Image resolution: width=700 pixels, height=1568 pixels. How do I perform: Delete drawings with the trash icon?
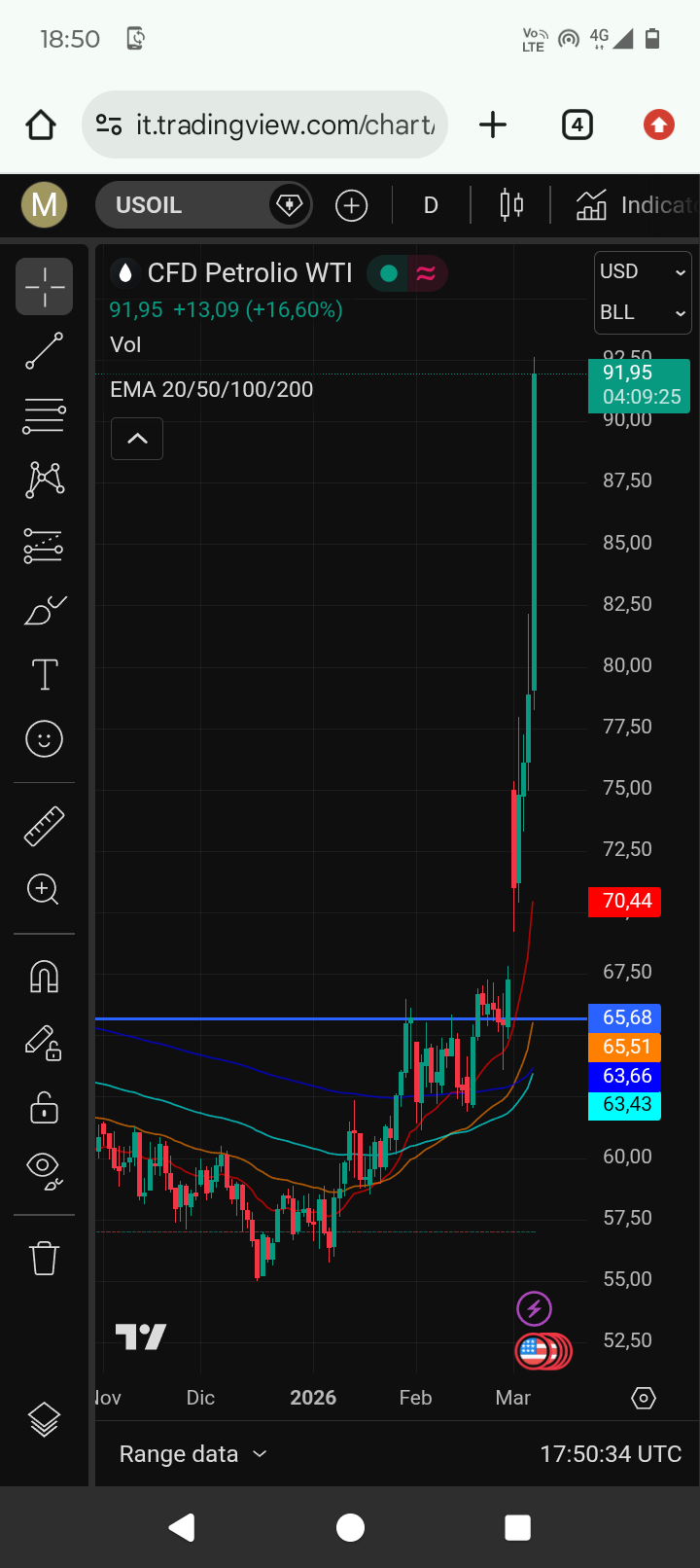click(44, 1258)
